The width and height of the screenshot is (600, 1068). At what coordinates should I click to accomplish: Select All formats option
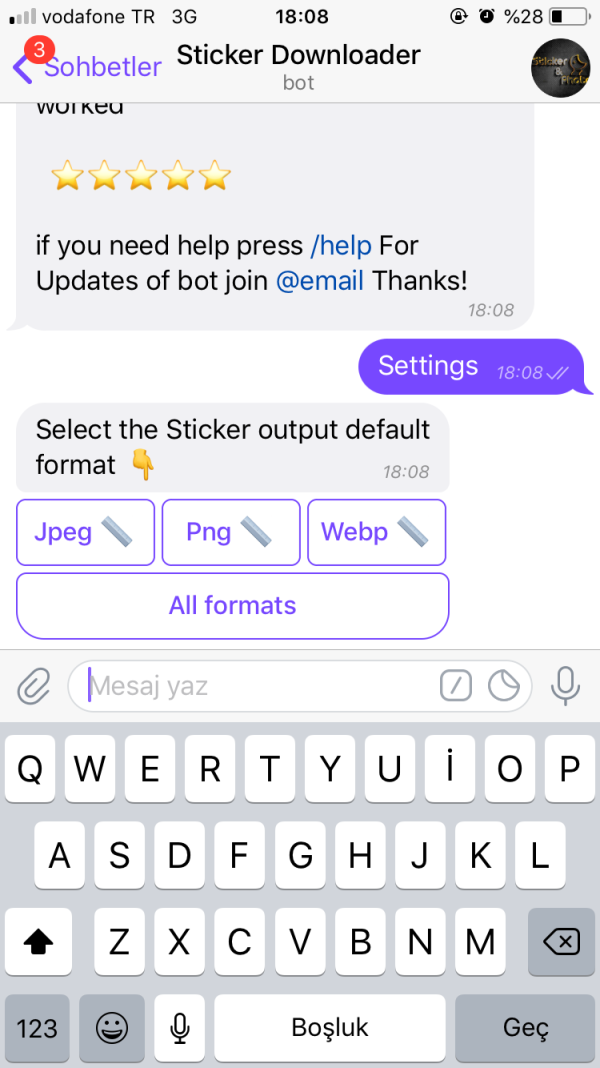pyautogui.click(x=232, y=605)
